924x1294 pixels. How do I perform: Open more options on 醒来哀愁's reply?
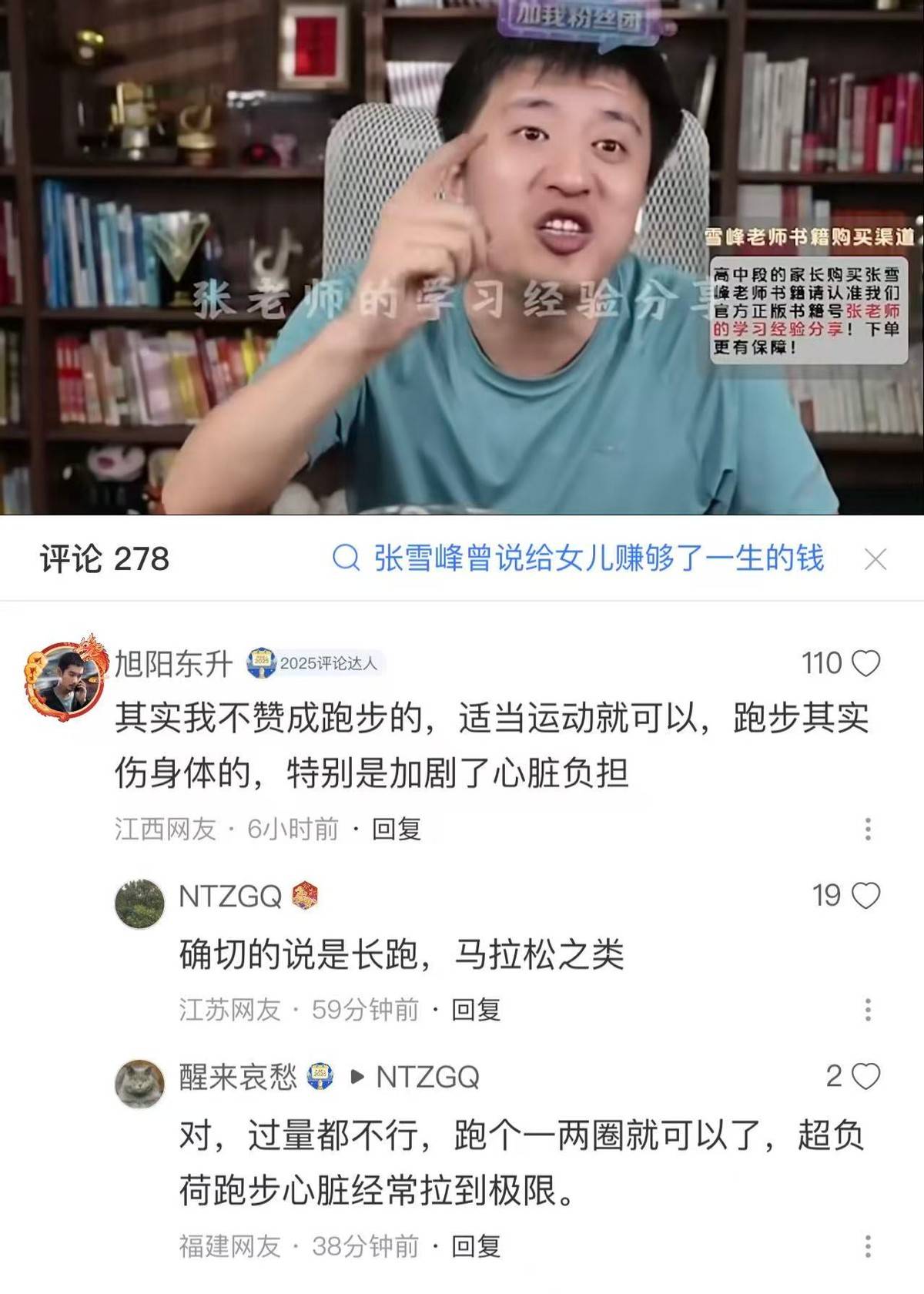point(868,1246)
